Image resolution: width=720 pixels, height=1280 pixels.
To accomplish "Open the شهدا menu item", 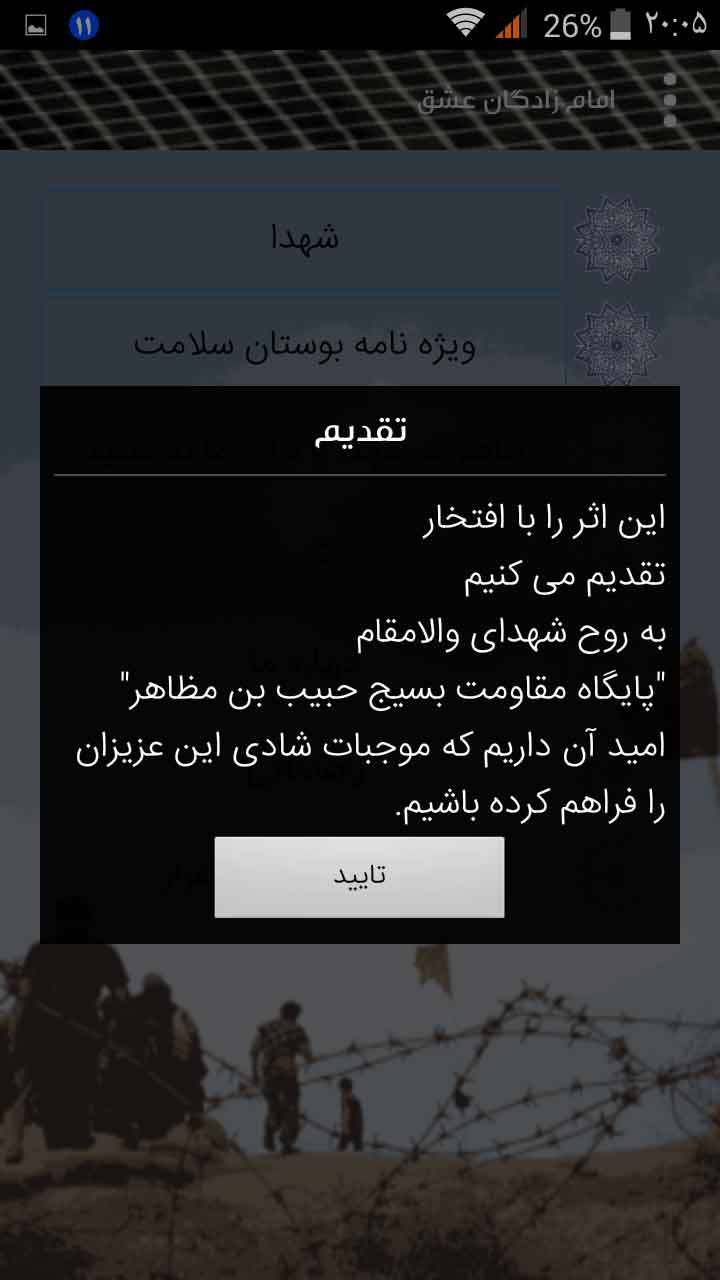I will [304, 238].
